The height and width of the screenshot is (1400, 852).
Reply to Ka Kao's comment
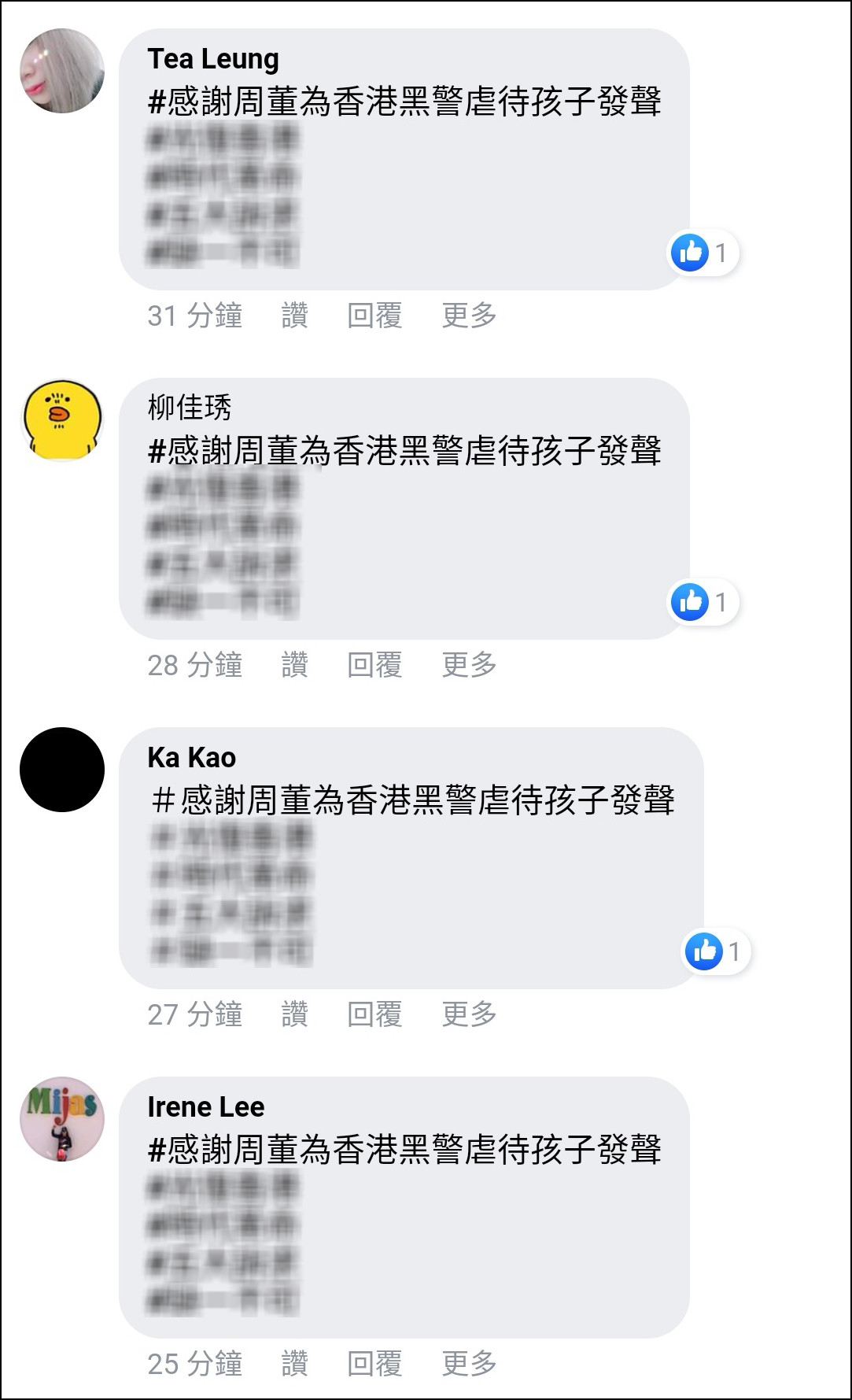375,1014
